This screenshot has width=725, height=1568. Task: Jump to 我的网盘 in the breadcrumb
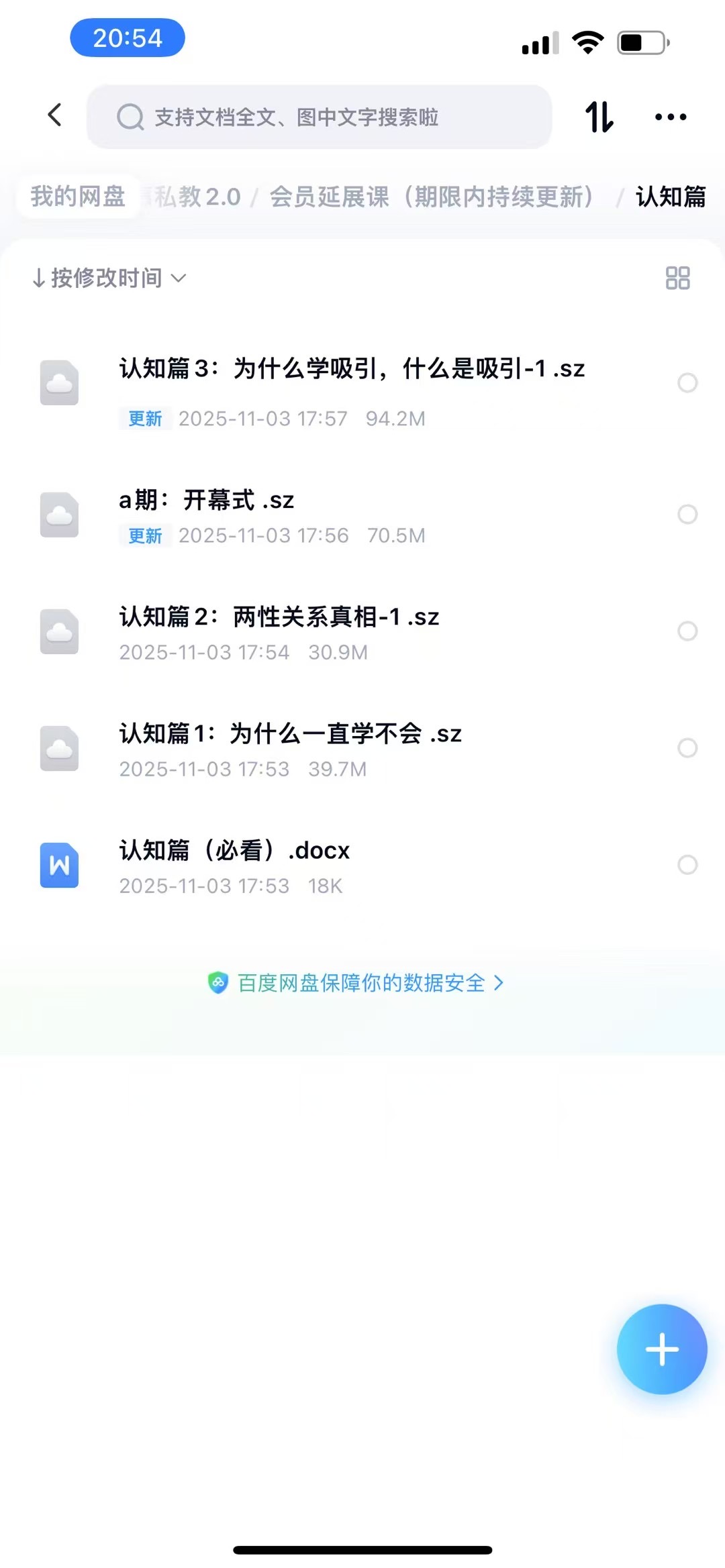pyautogui.click(x=78, y=197)
